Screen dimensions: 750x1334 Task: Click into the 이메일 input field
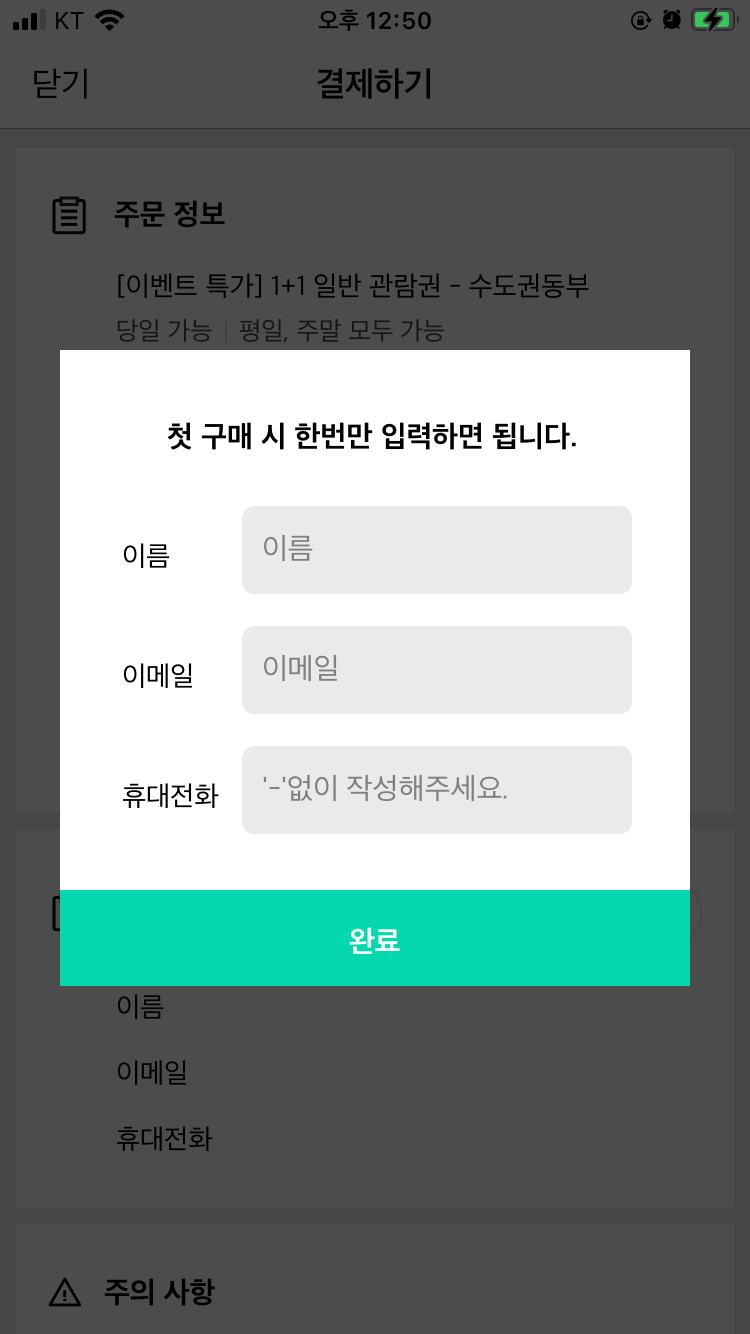point(436,669)
